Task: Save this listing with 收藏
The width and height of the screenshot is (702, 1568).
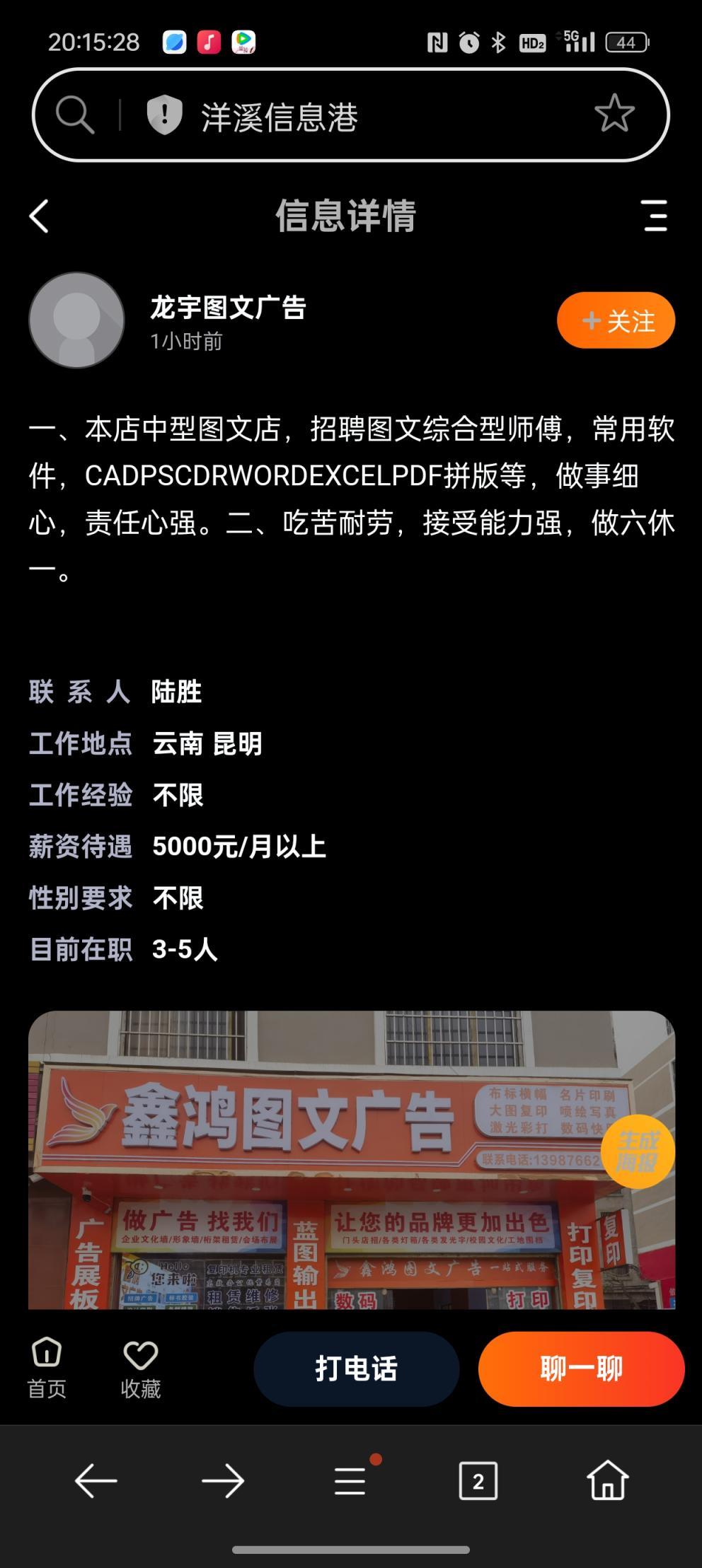Action: coord(140,1368)
